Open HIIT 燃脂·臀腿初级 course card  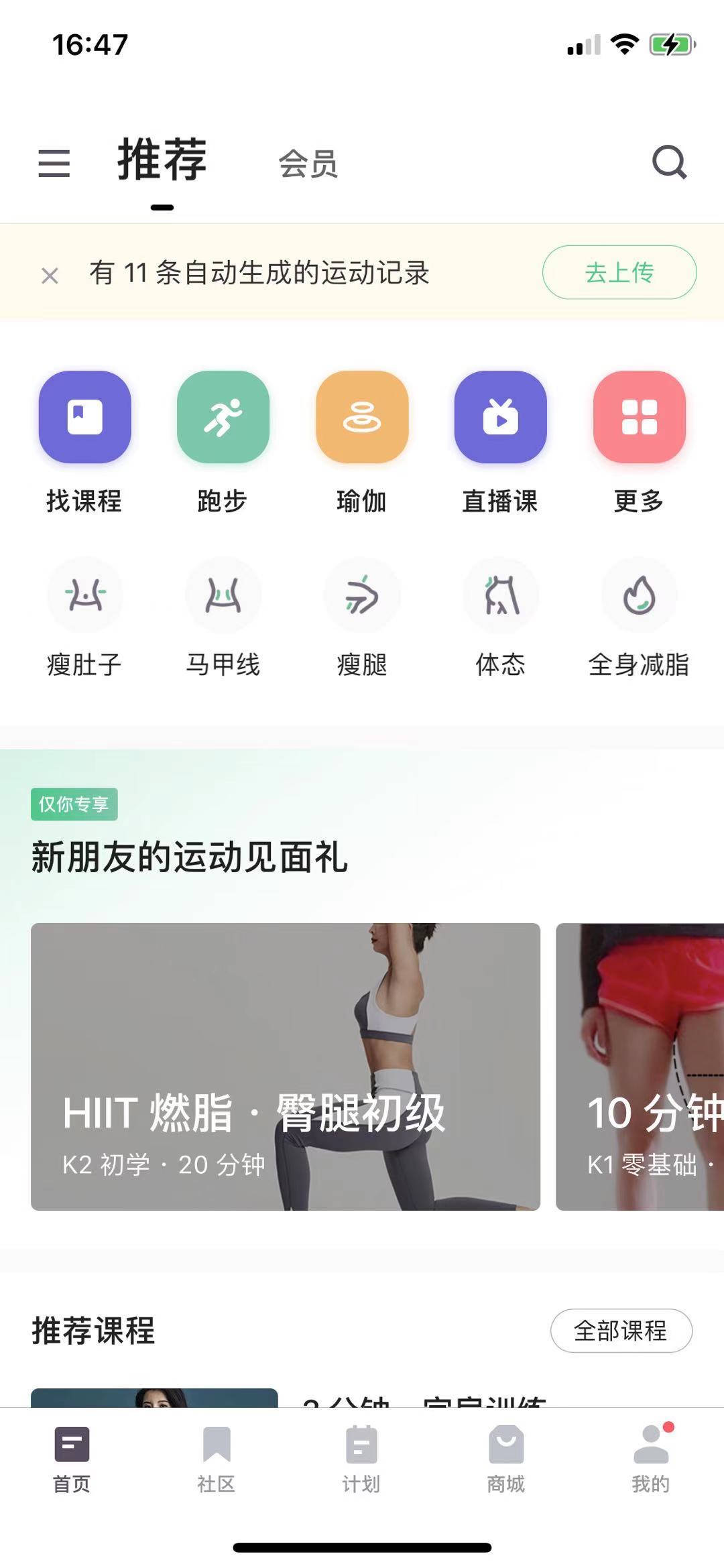point(286,1066)
